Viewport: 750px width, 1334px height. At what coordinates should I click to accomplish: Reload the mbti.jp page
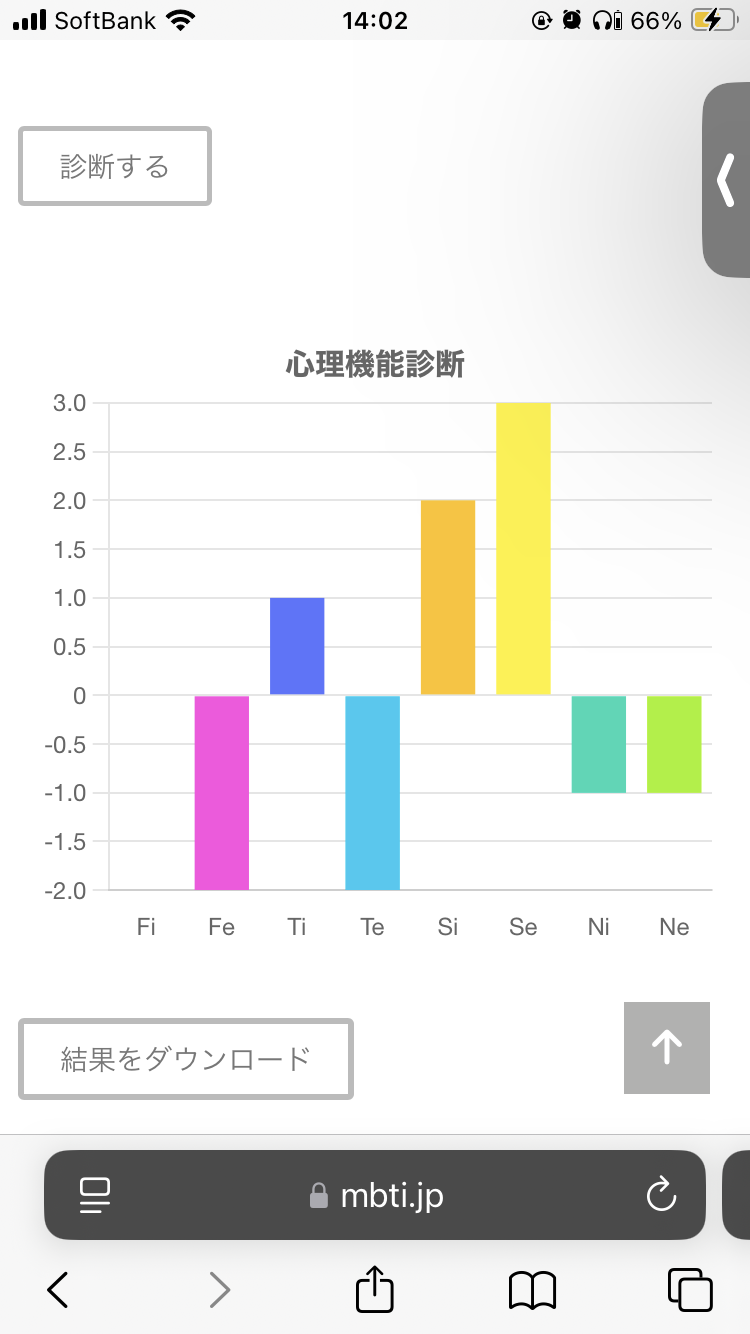coord(661,1194)
